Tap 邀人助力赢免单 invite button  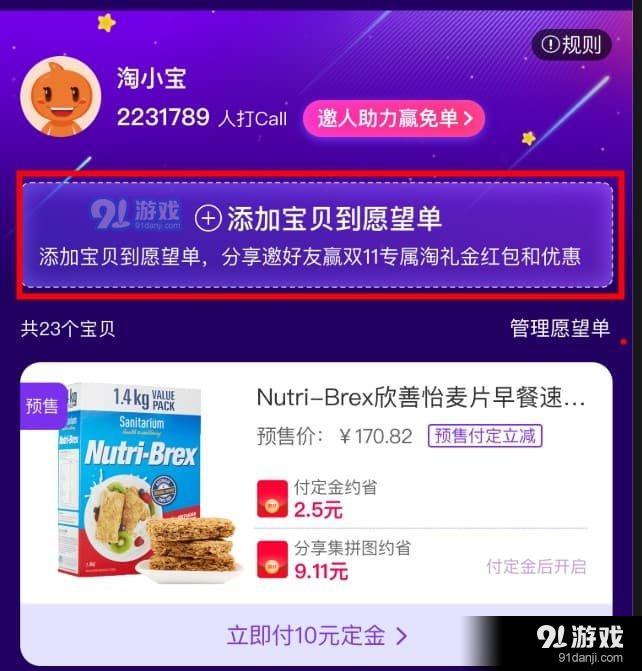394,118
